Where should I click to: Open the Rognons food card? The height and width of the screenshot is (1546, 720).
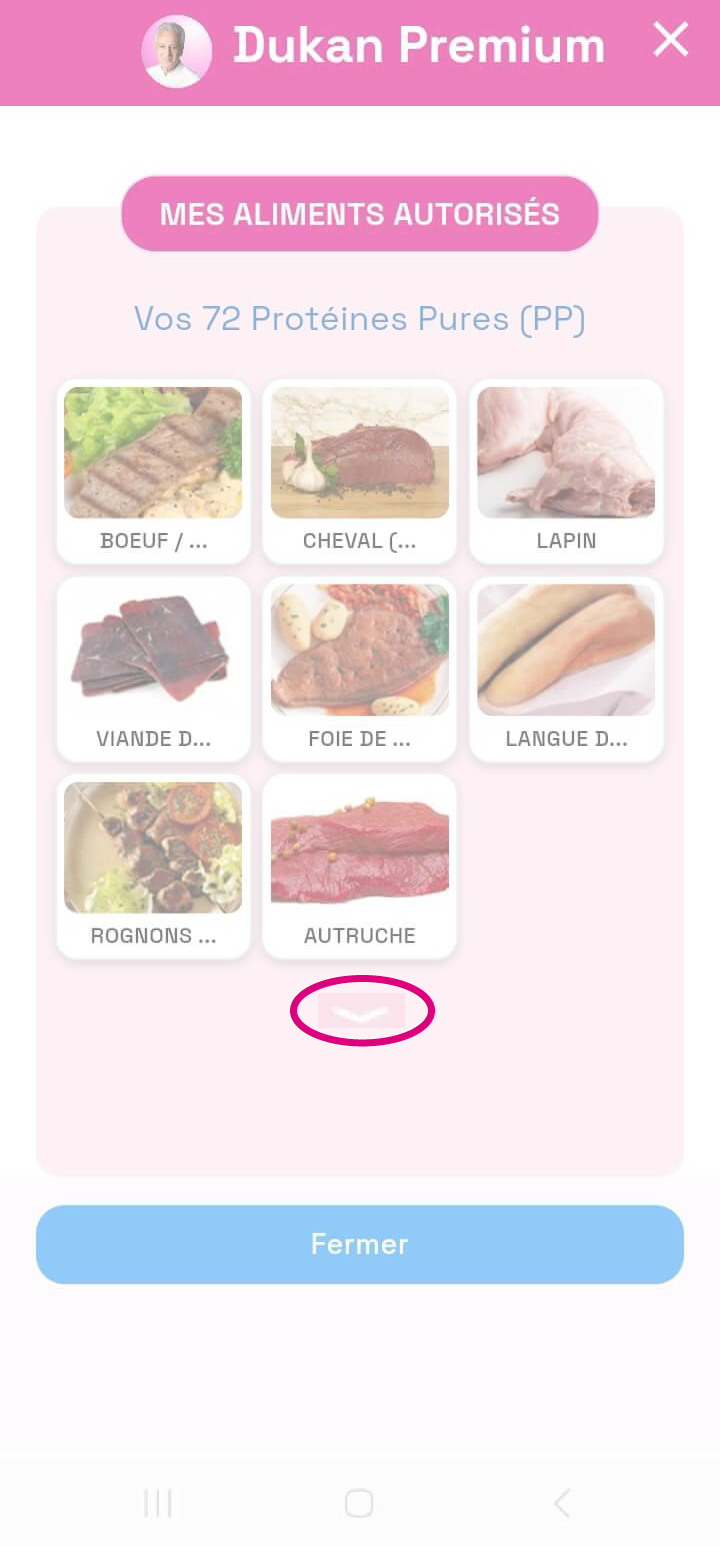tap(153, 865)
